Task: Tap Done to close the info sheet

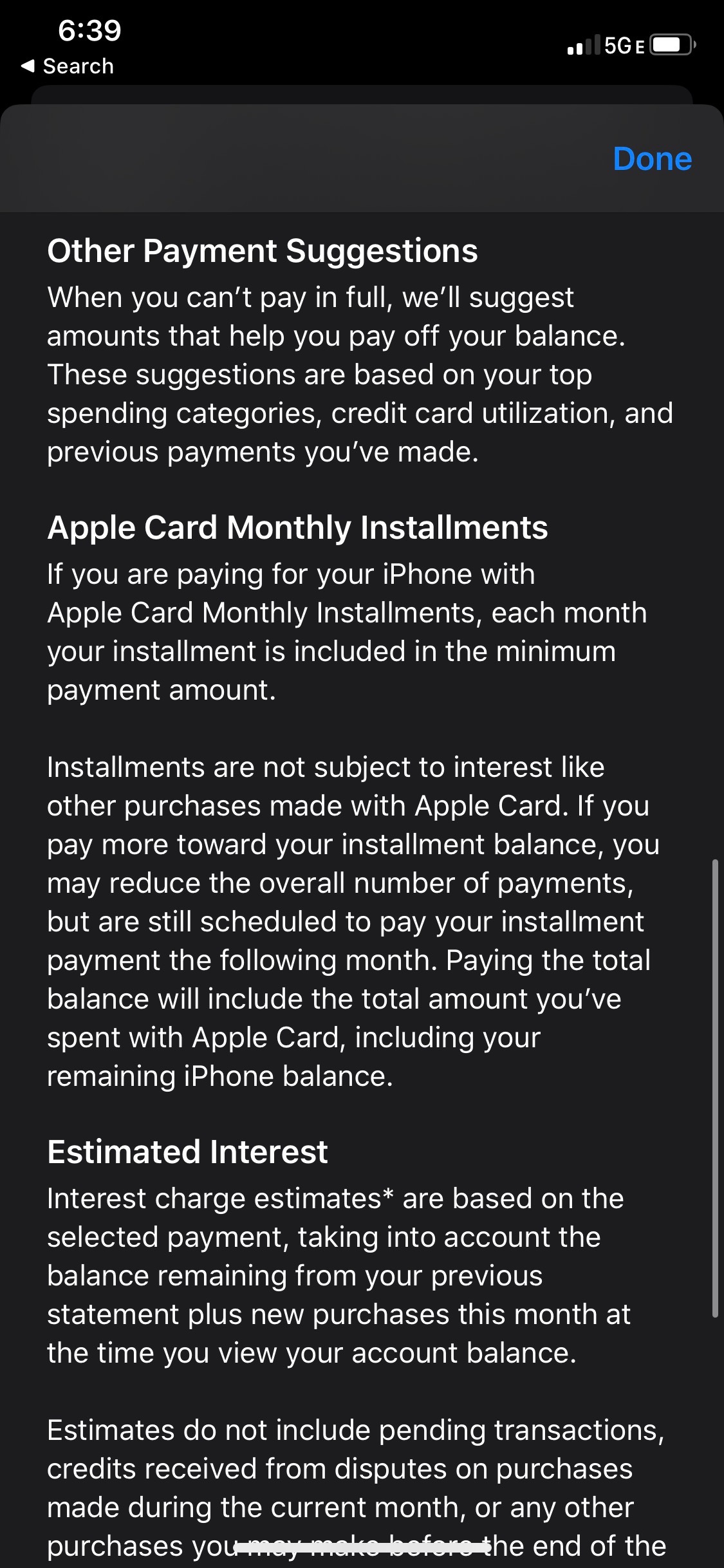Action: click(652, 159)
